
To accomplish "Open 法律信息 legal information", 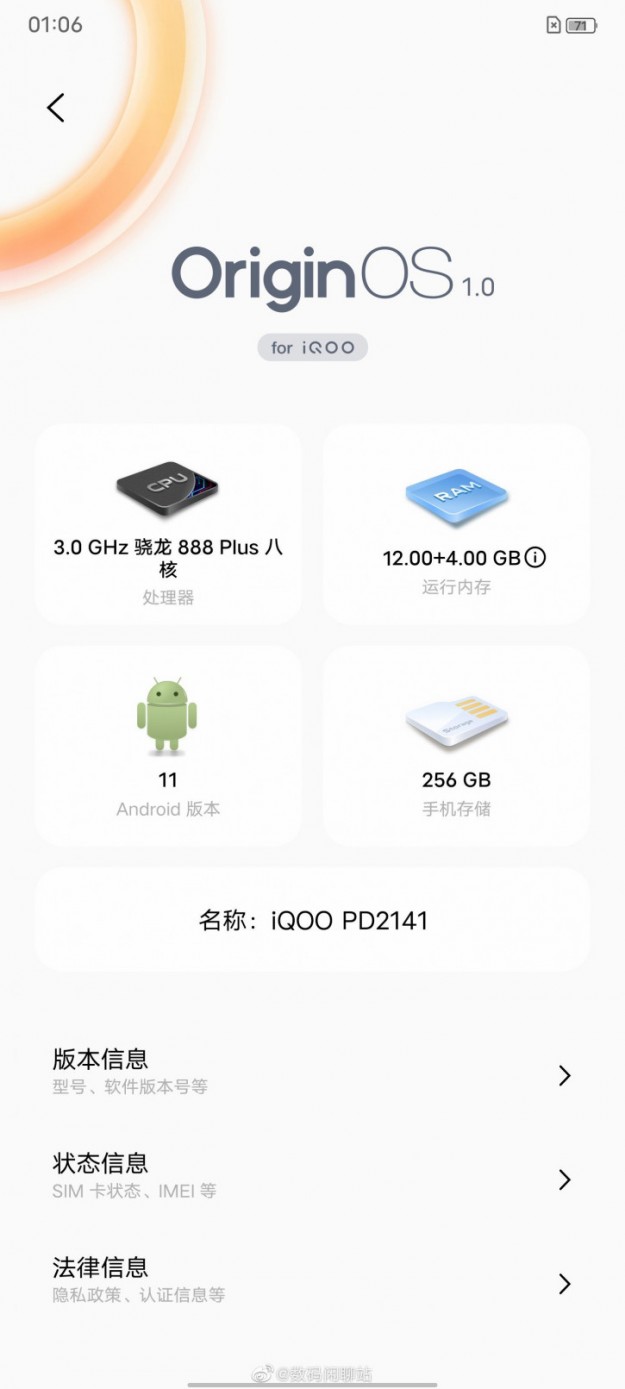I will tap(312, 1281).
